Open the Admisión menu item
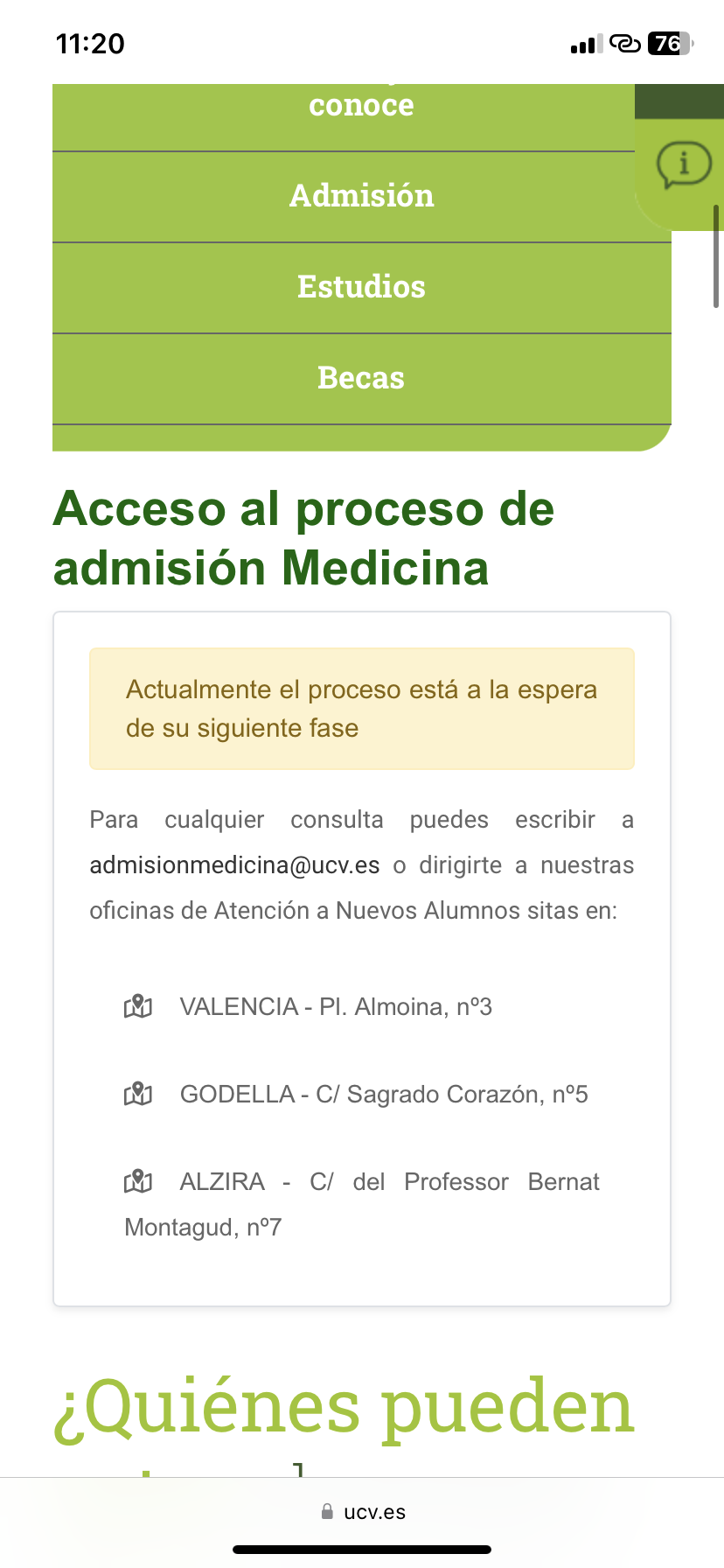Image resolution: width=724 pixels, height=1568 pixels. click(x=361, y=196)
